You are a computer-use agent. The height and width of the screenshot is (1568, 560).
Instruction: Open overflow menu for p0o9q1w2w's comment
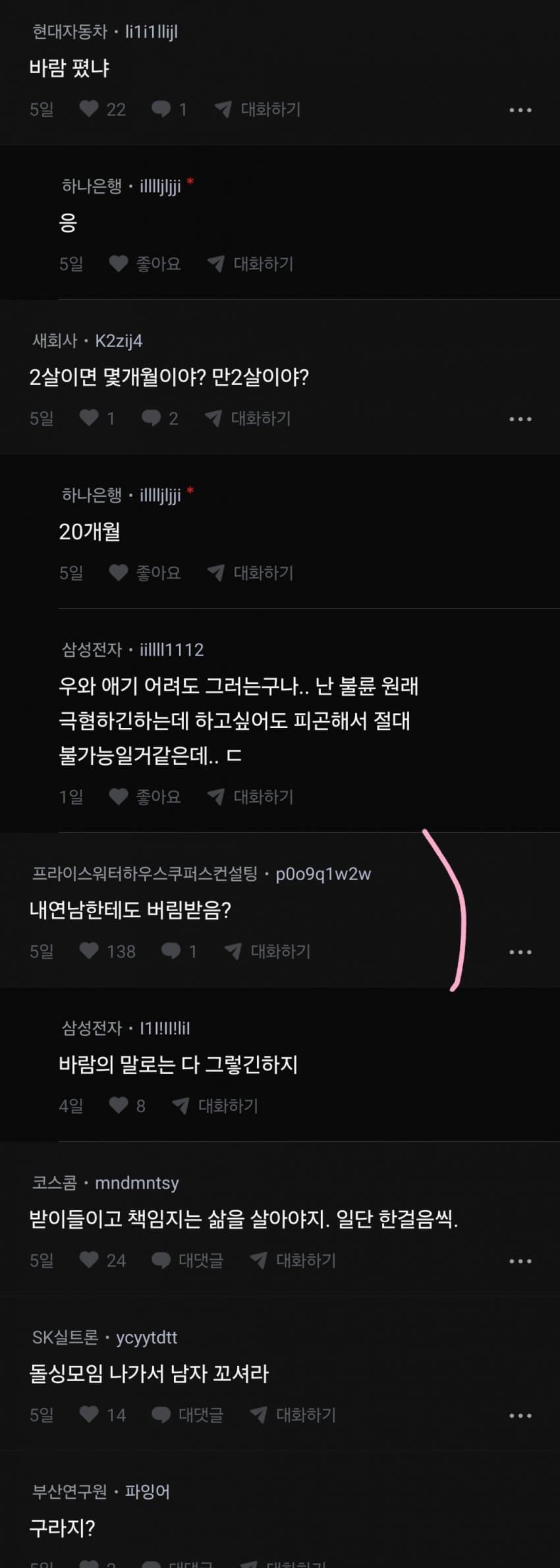click(x=520, y=952)
